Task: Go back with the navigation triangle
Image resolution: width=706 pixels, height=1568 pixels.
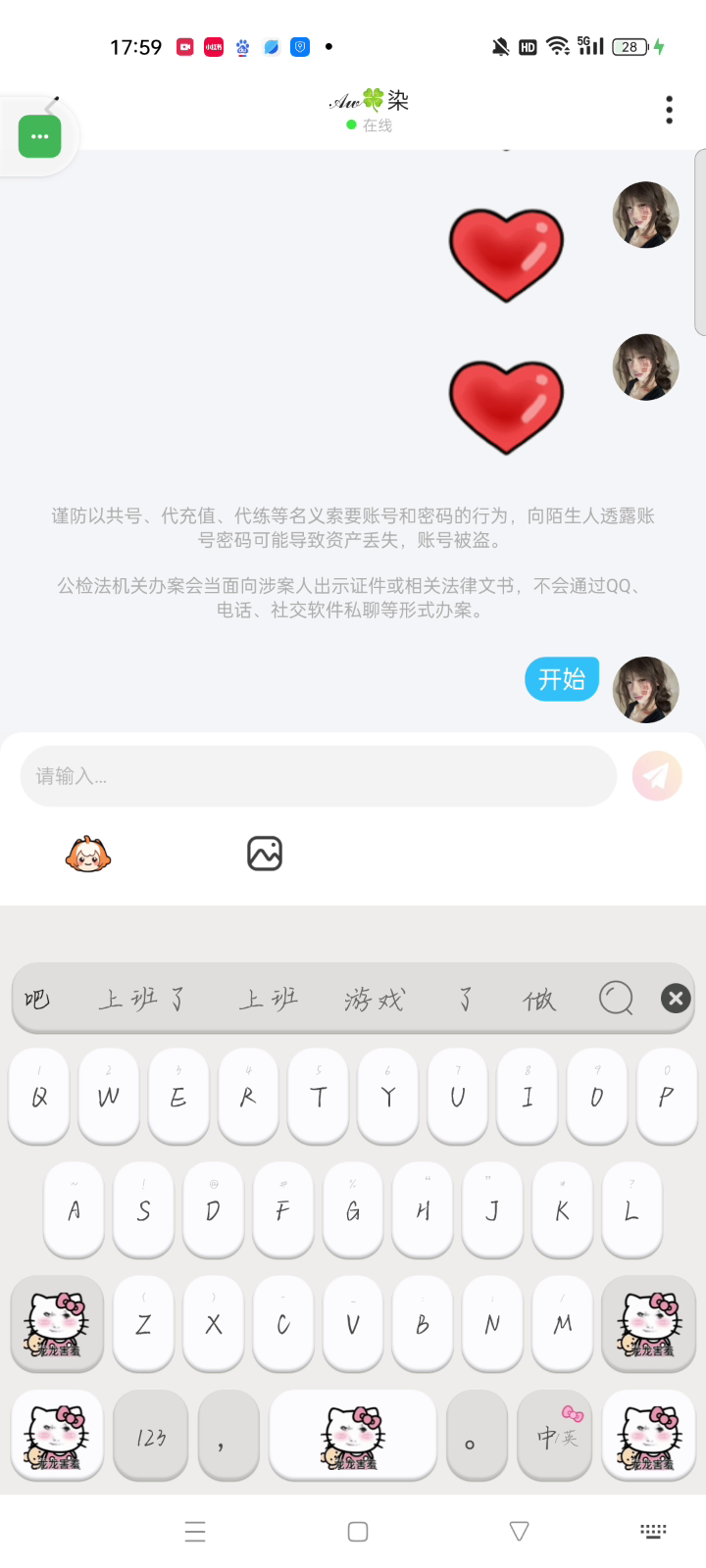Action: (x=520, y=1531)
